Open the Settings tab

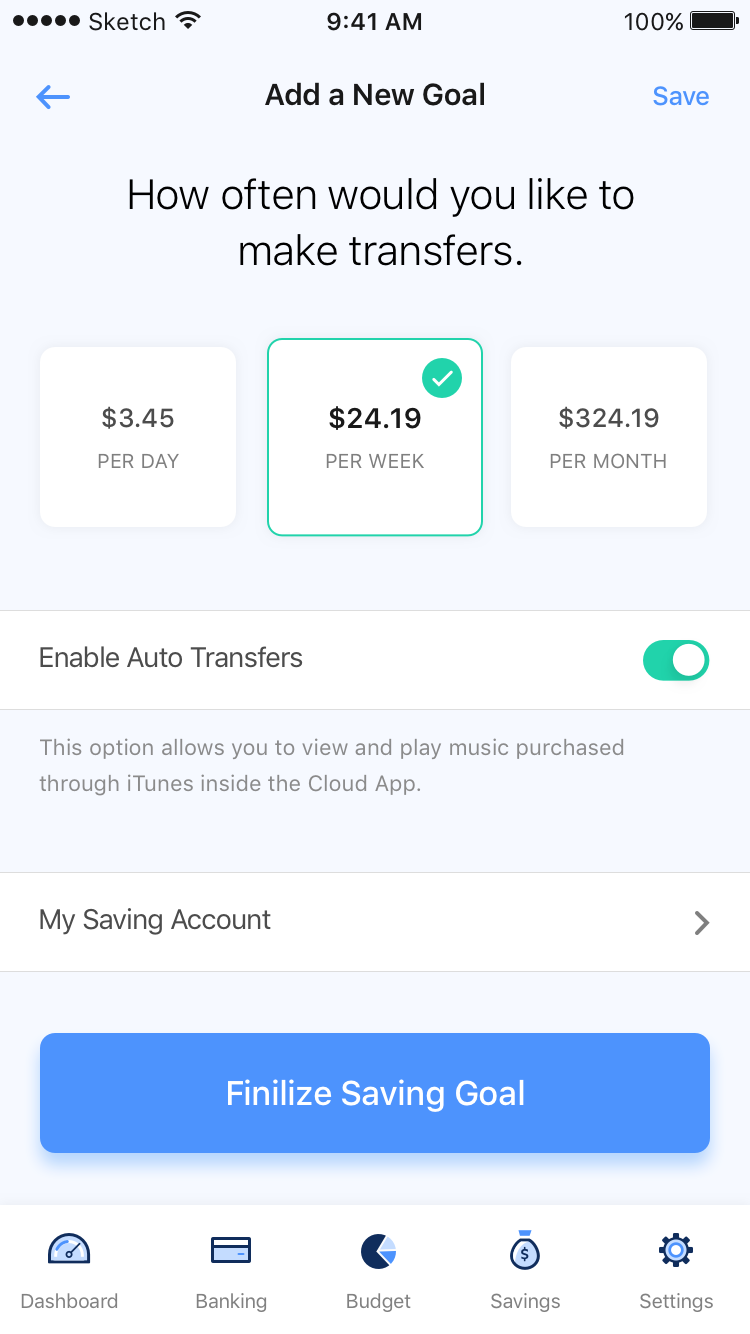pyautogui.click(x=676, y=1270)
